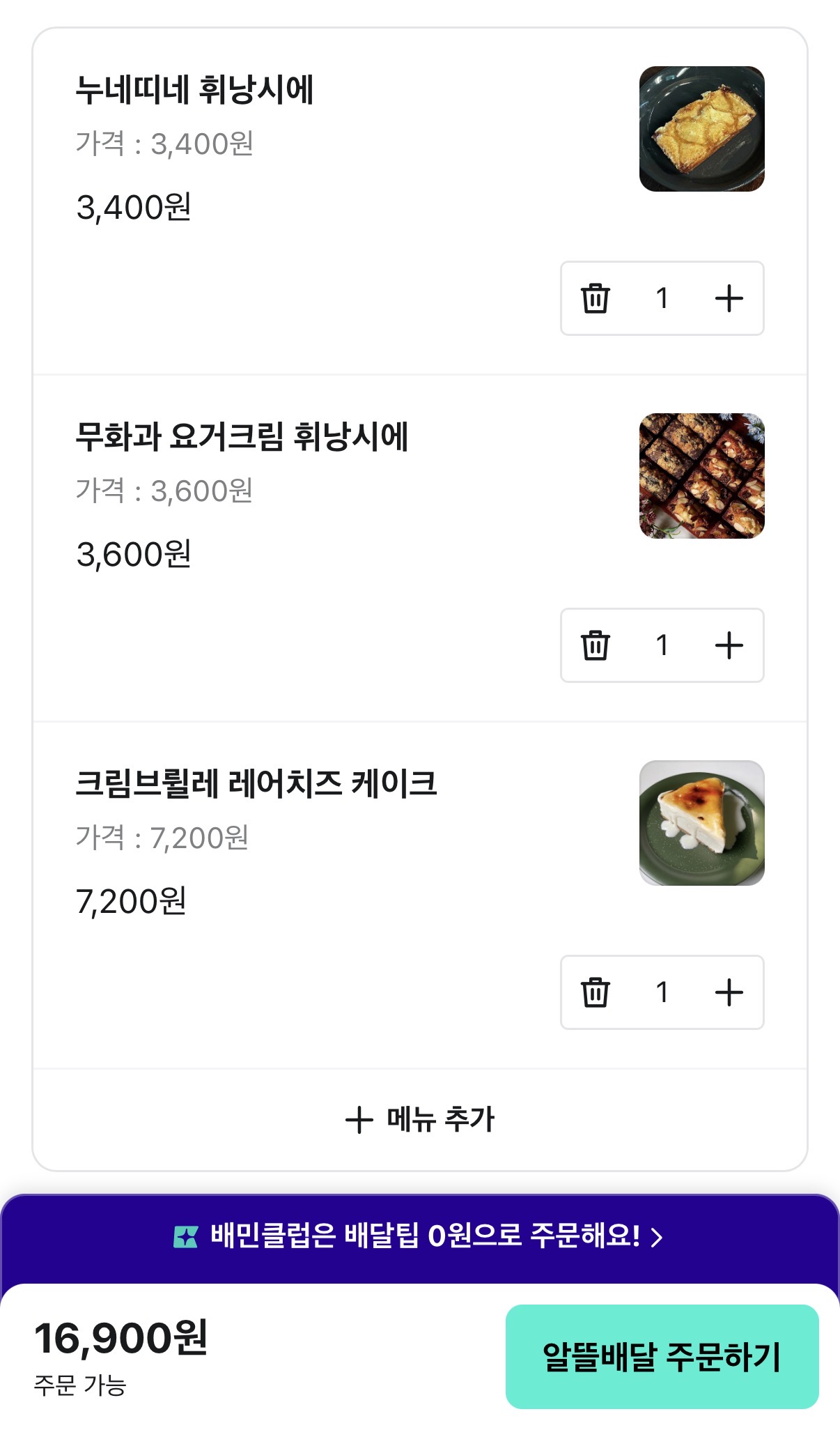Remove 크림브륄레 레어치즈 케이크 from cart
Image resolution: width=840 pixels, height=1430 pixels.
596,992
